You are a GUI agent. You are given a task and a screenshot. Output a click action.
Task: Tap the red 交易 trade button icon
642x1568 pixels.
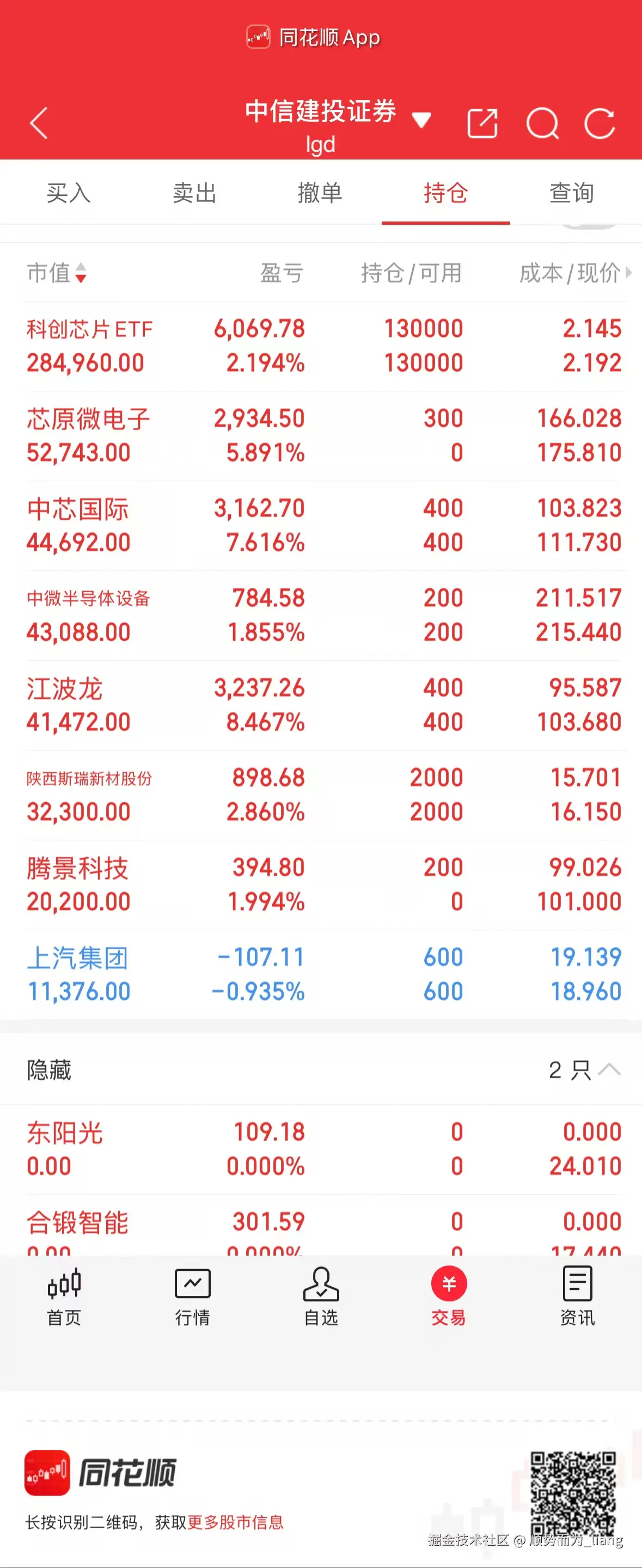point(449,1283)
